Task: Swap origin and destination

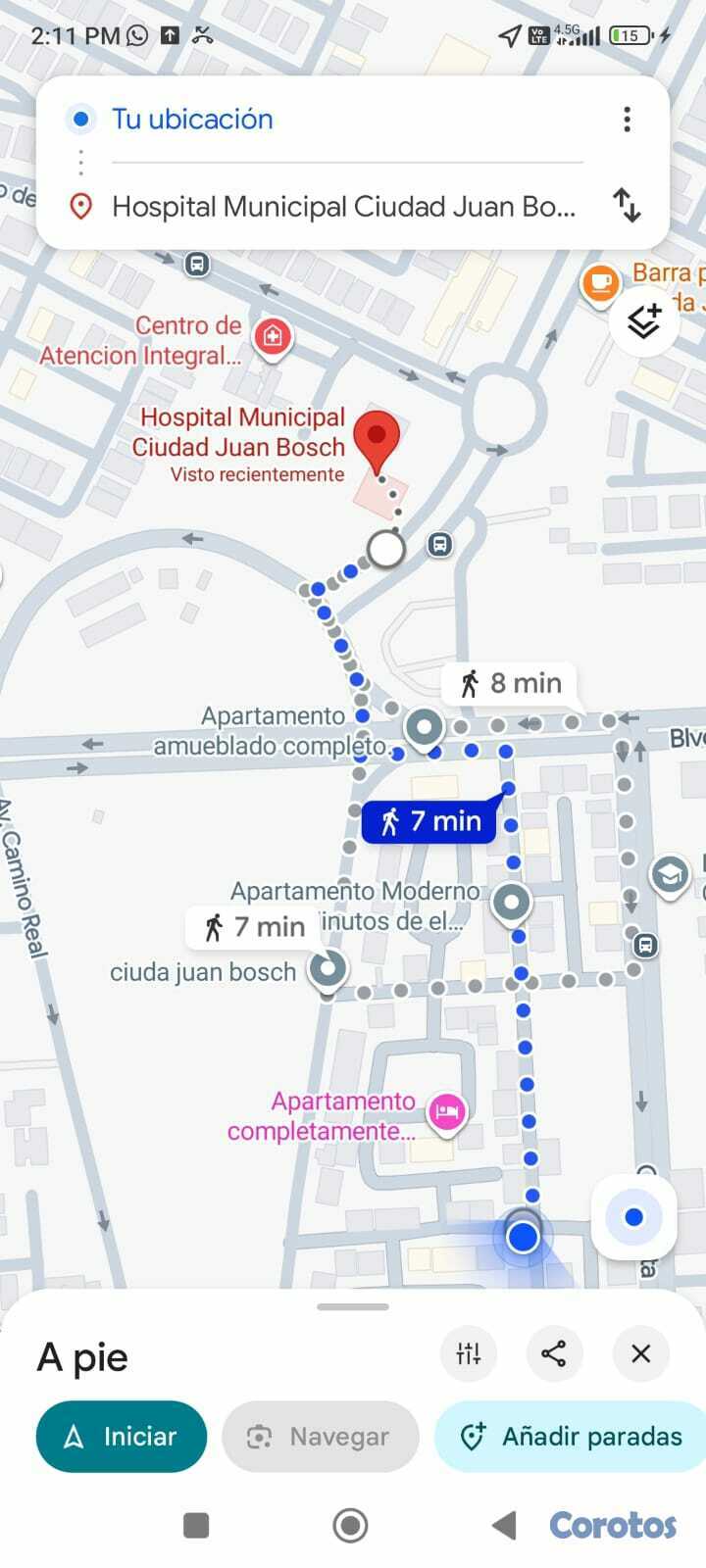Action: click(x=627, y=206)
